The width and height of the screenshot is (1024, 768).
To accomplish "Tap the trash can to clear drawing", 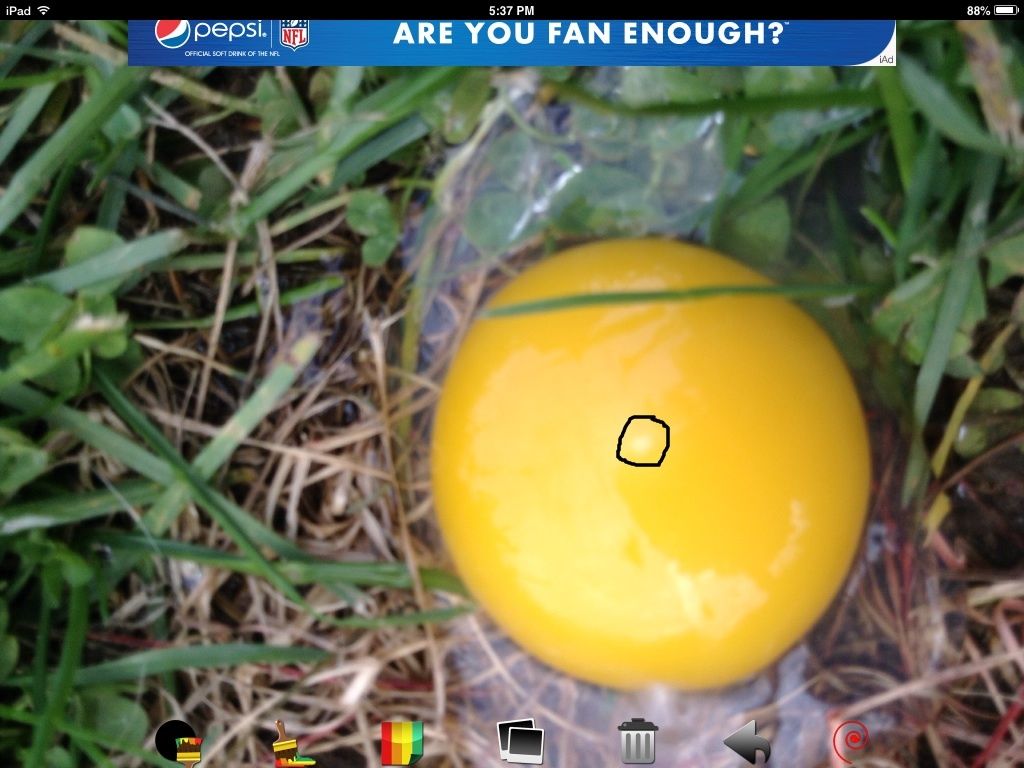I will (x=637, y=742).
